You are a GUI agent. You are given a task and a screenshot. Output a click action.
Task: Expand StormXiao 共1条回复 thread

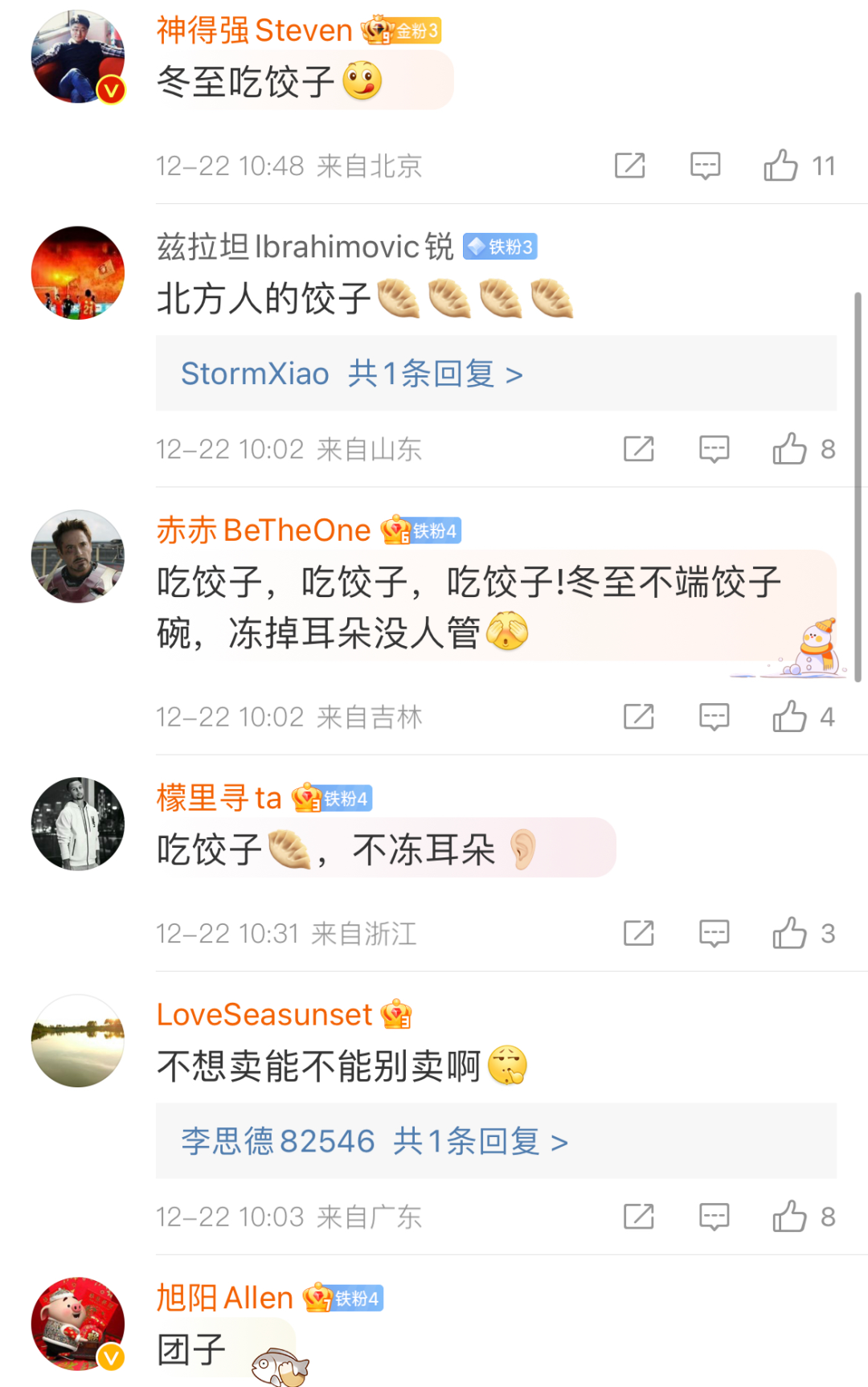pos(351,374)
